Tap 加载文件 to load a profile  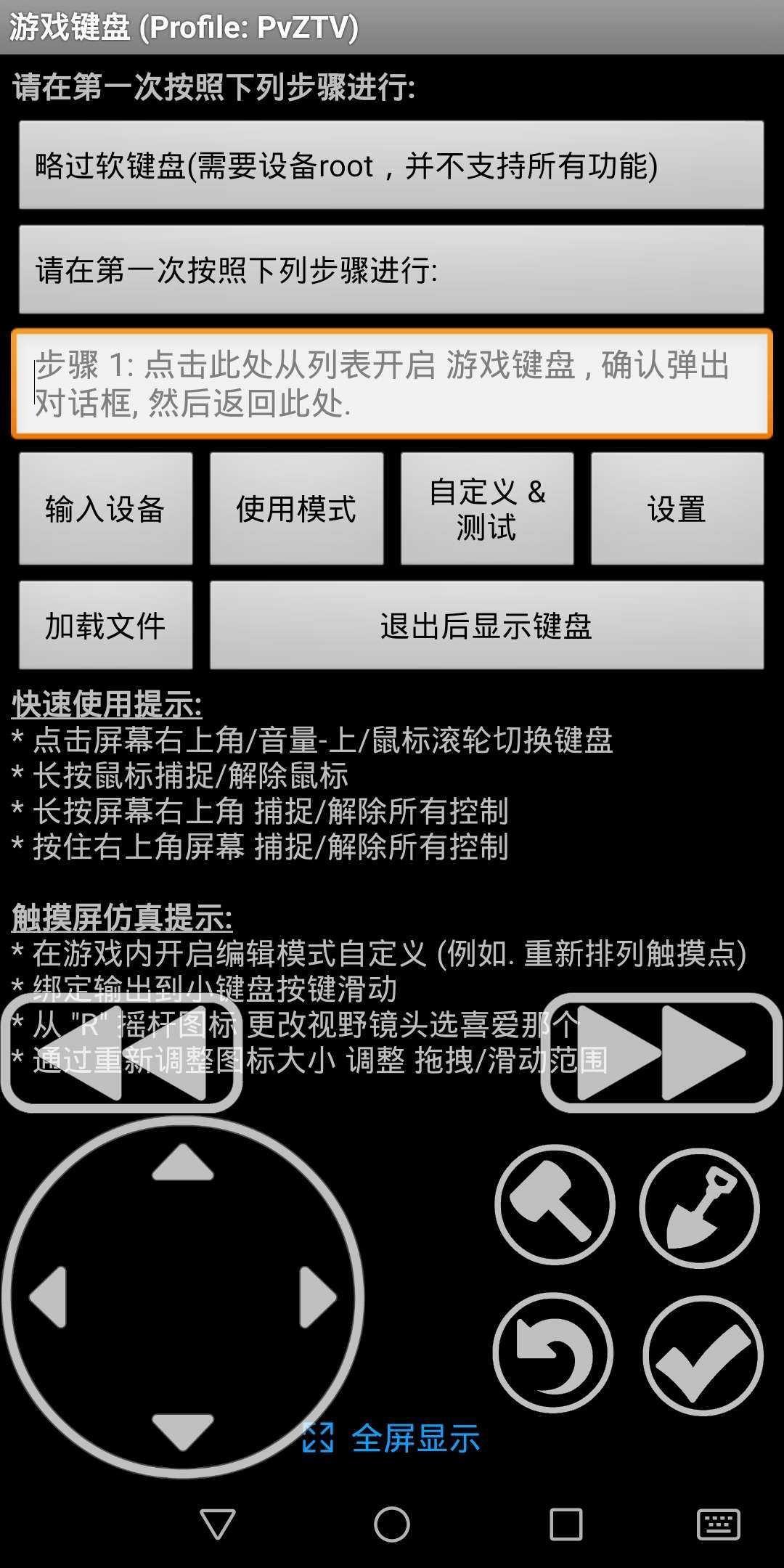[106, 625]
